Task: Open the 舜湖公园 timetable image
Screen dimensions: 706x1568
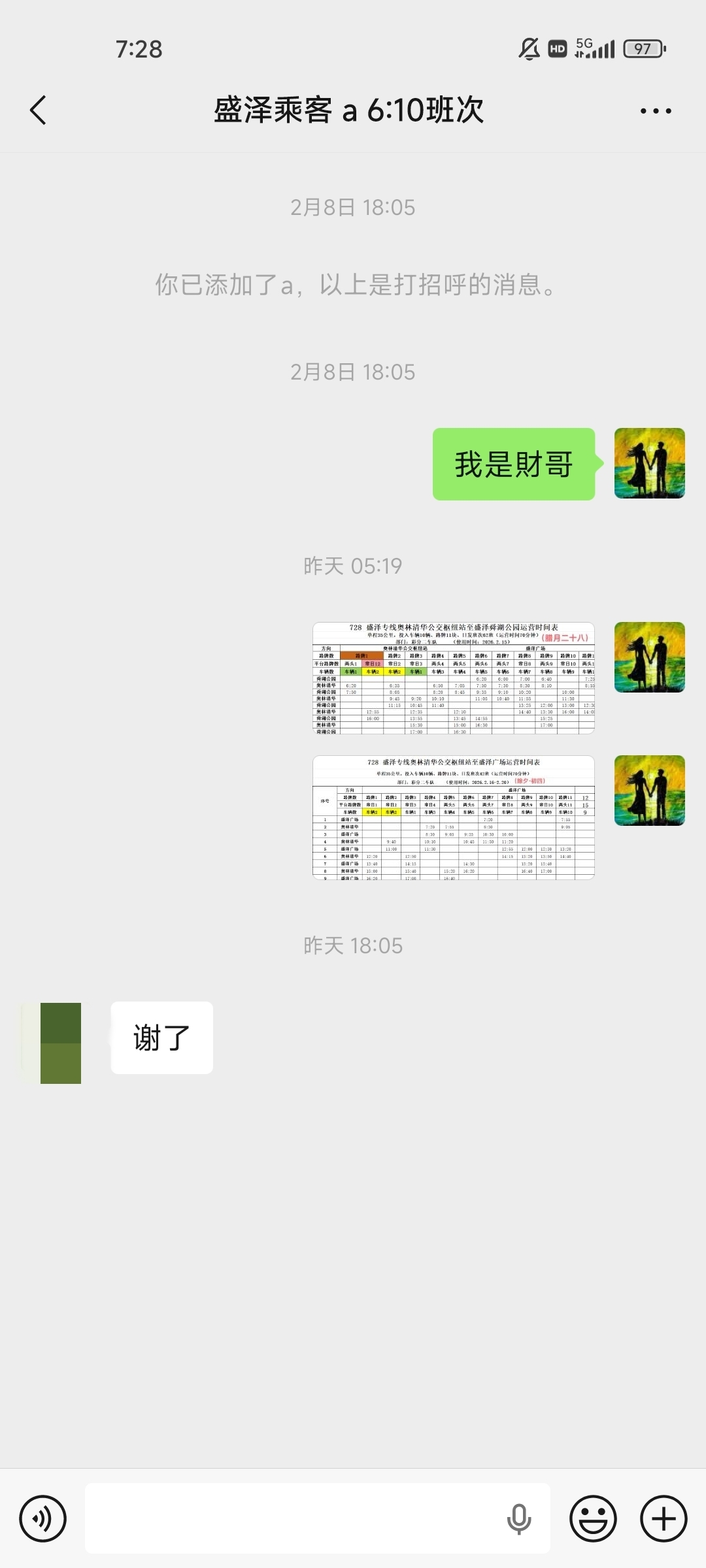Action: pyautogui.click(x=454, y=678)
